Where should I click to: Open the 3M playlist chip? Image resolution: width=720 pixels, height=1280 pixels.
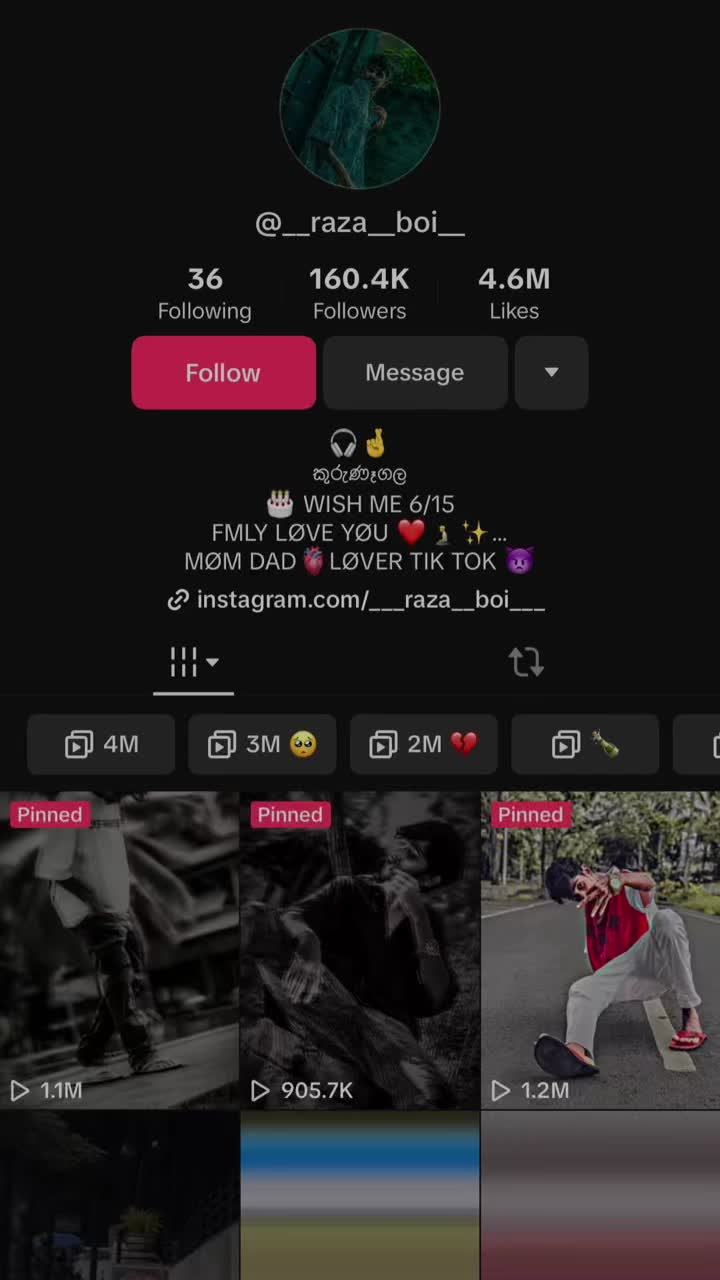[262, 744]
